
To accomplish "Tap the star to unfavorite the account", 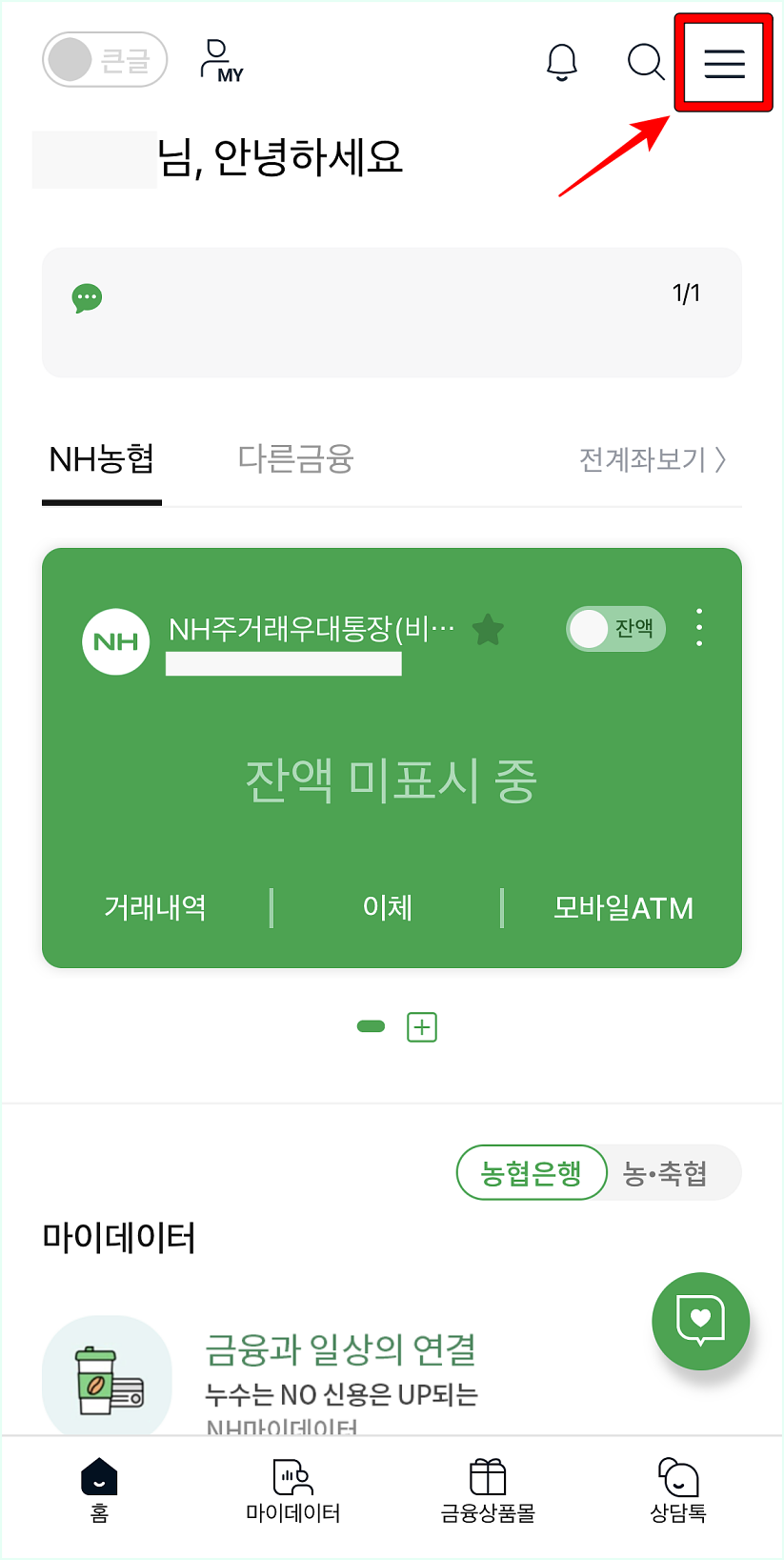I will point(488,628).
